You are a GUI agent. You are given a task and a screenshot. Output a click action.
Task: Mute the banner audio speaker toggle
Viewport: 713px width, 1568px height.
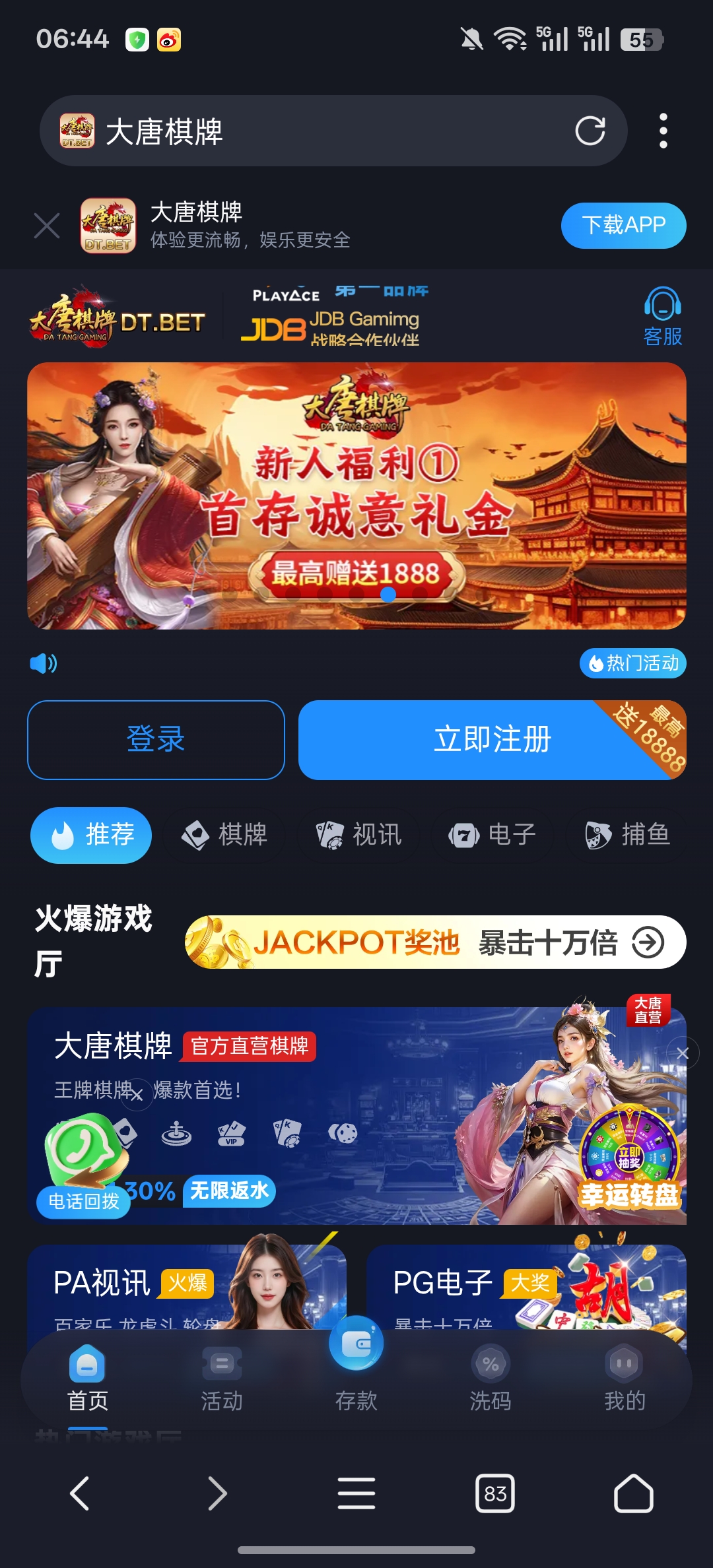(44, 665)
